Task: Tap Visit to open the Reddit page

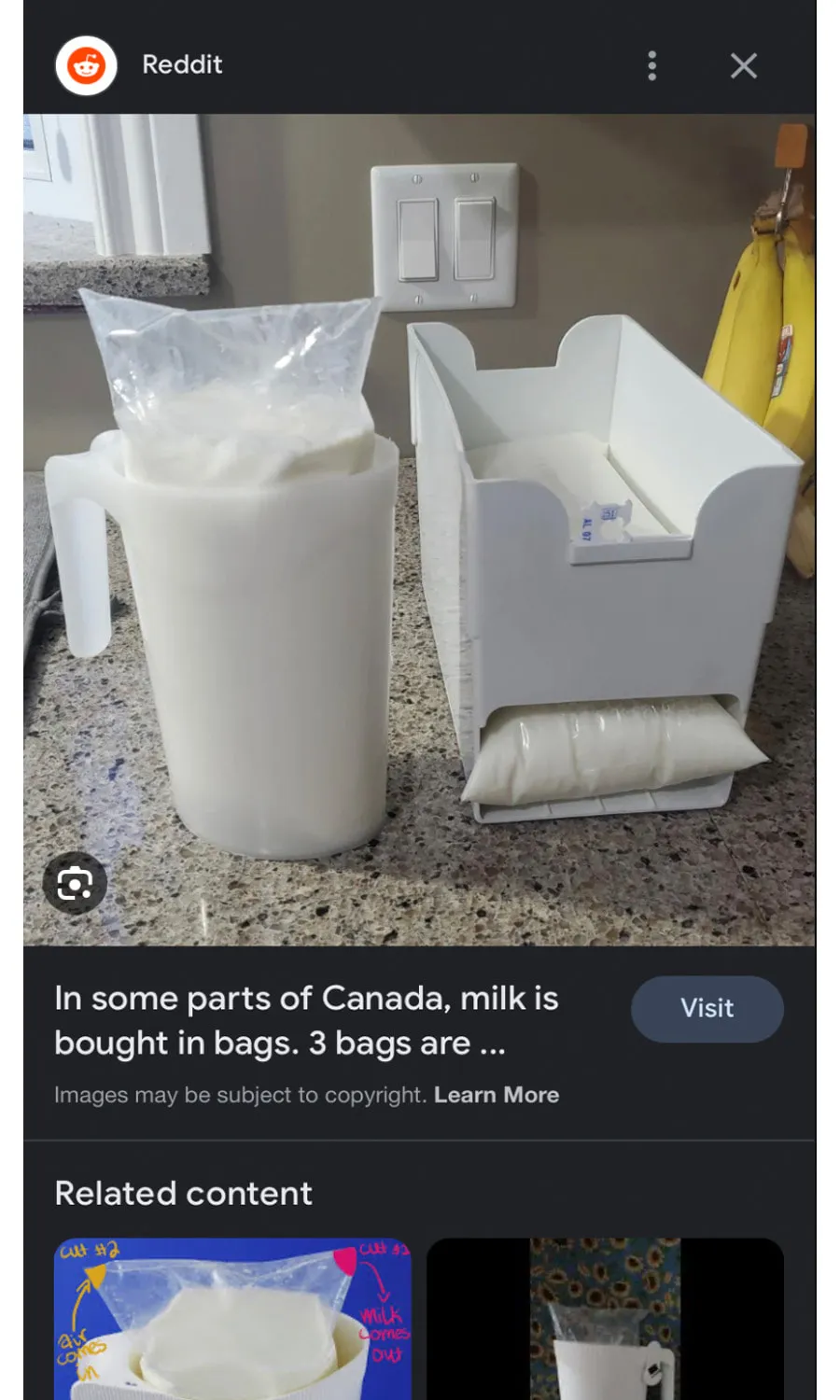Action: 707,1009
